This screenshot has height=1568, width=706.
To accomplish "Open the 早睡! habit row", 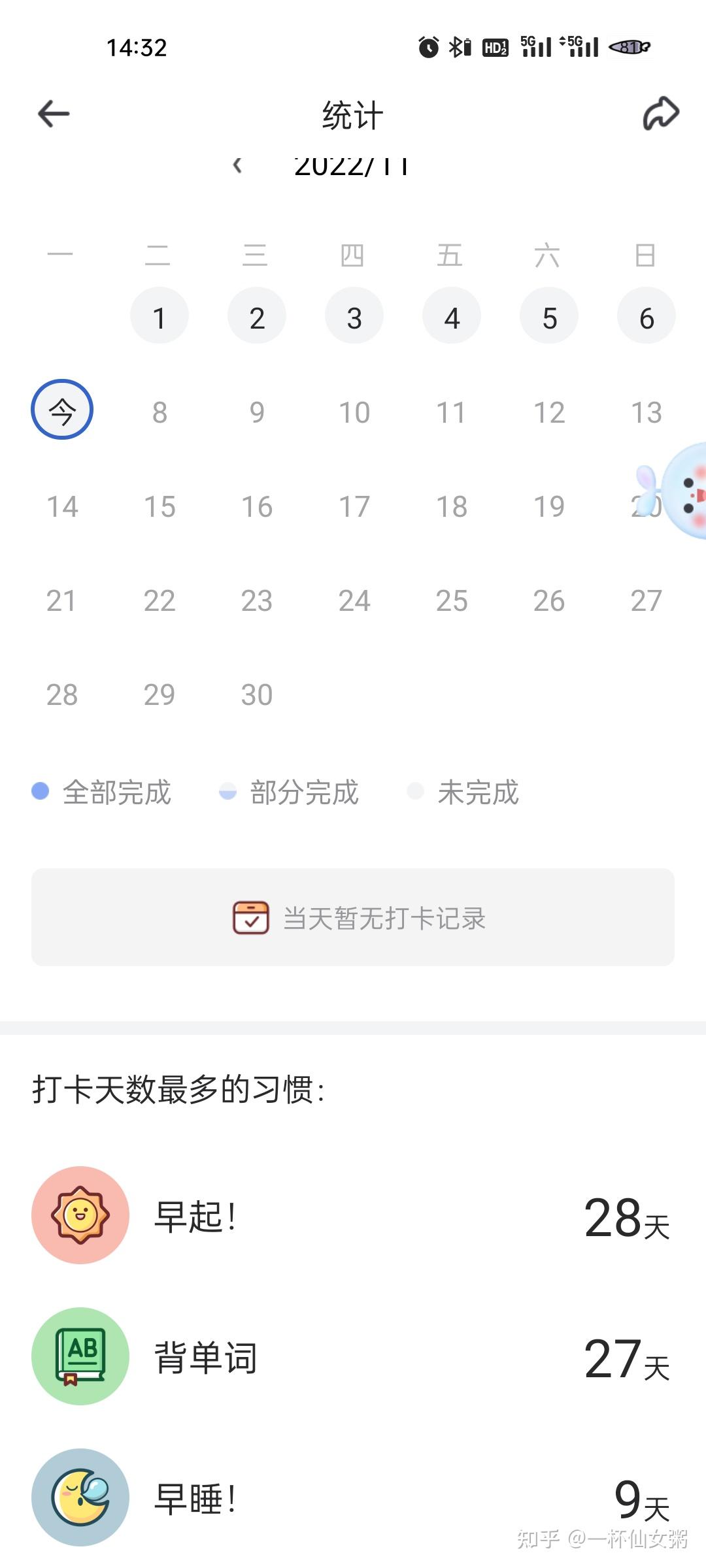I will pos(353,1498).
